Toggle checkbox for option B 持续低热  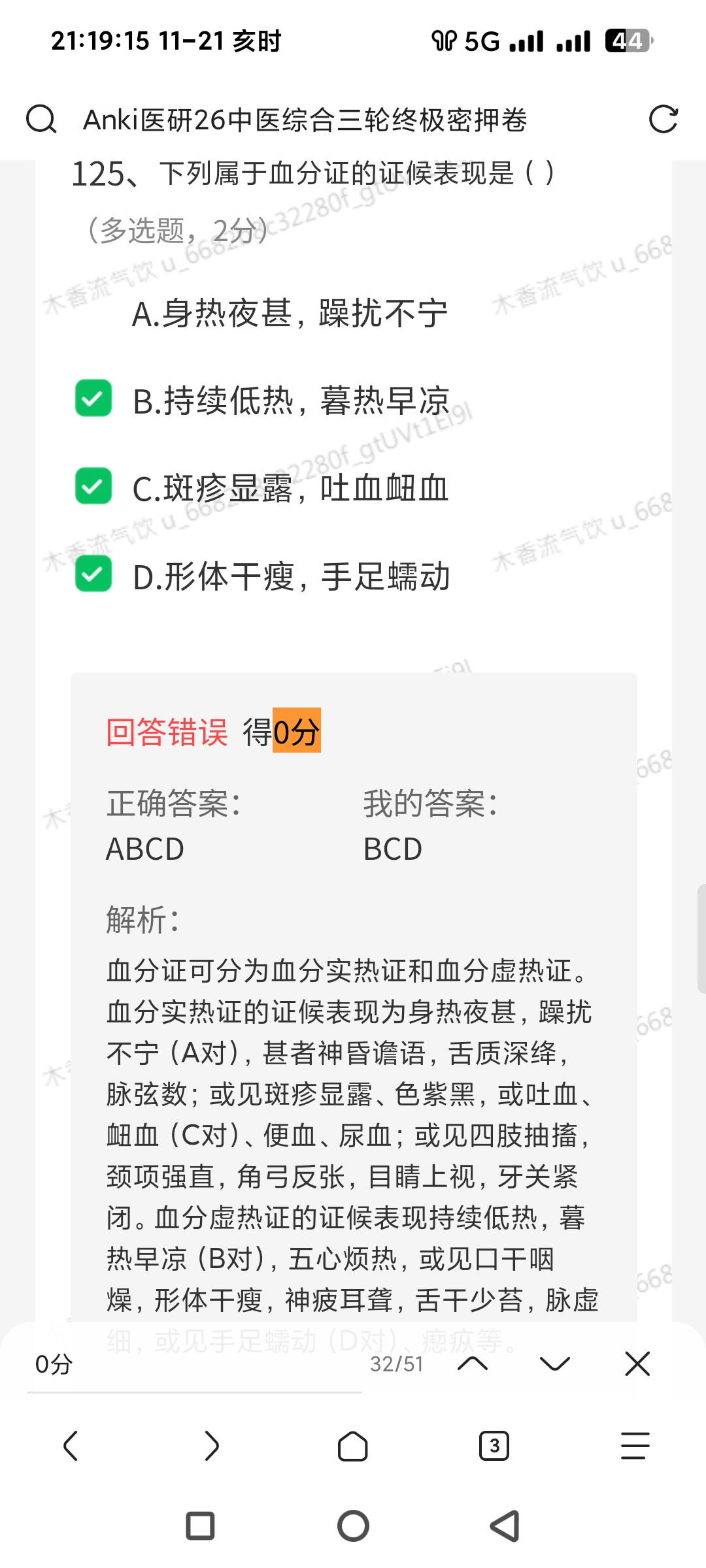click(x=93, y=399)
